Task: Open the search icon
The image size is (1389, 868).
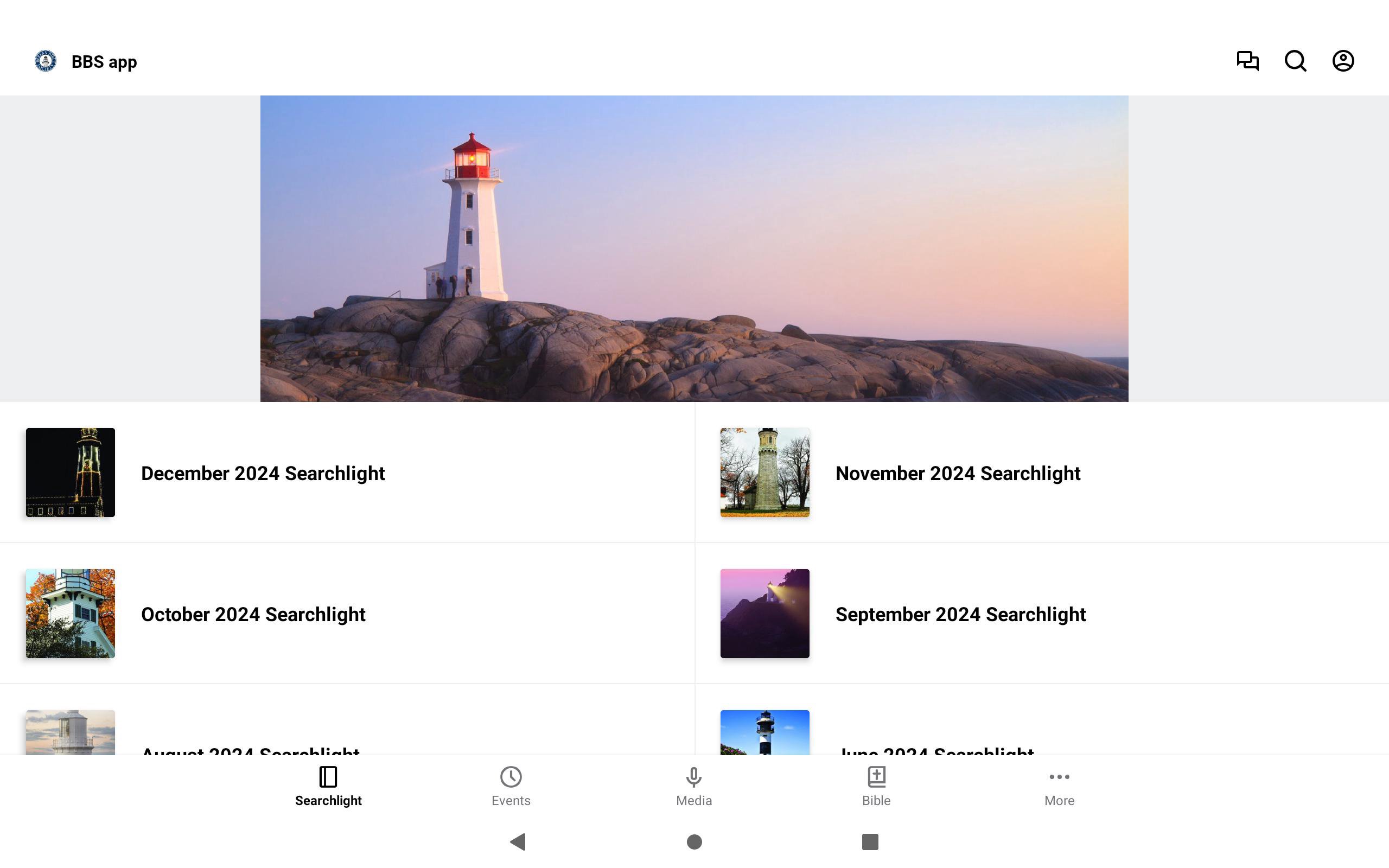Action: click(x=1295, y=61)
